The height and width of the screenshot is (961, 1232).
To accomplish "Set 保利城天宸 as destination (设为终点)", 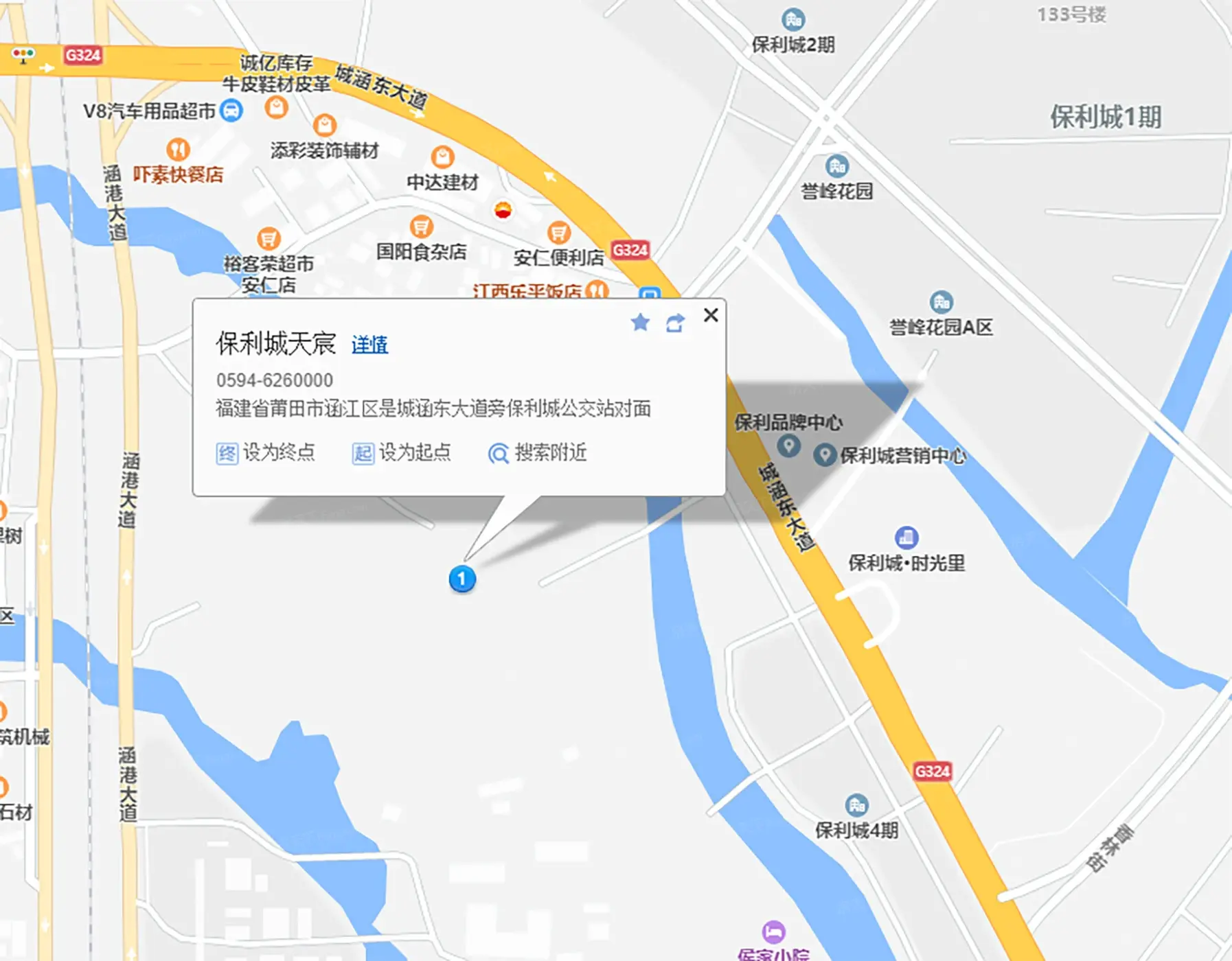I will click(265, 453).
